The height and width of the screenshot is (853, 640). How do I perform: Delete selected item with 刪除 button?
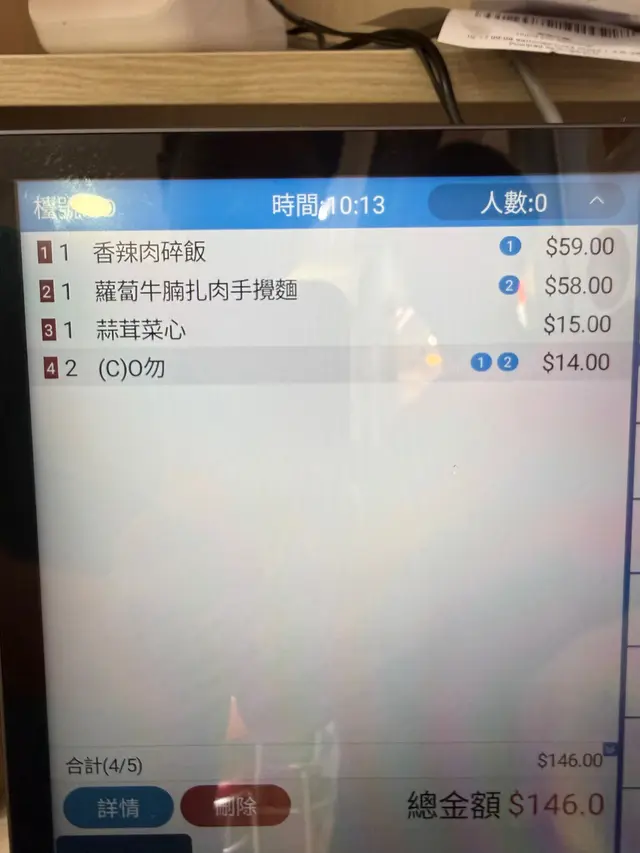pyautogui.click(x=236, y=806)
